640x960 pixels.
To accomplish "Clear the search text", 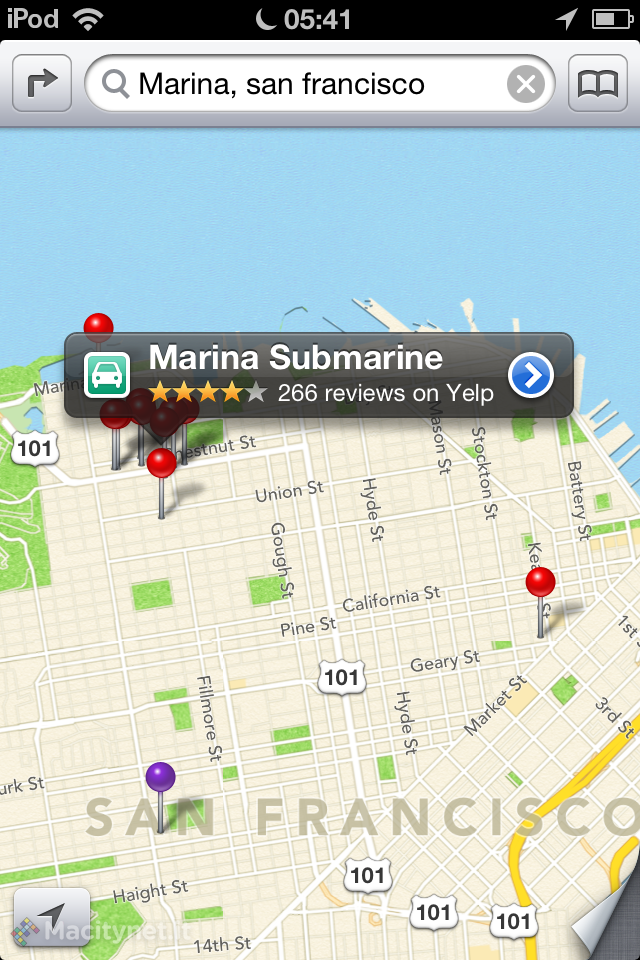I will 526,84.
